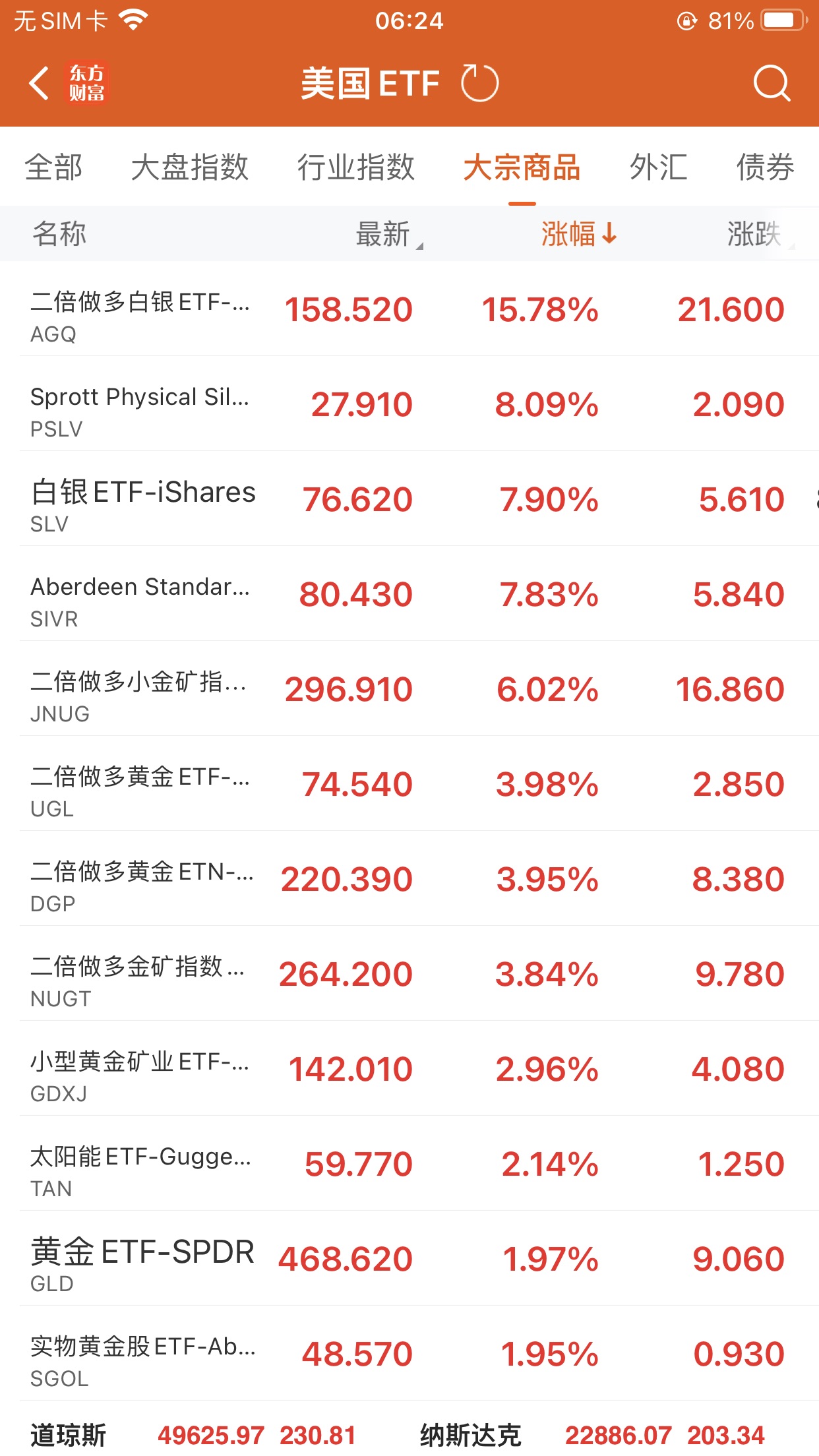Sort the list by 涨跌
The image size is (819, 1456).
click(x=755, y=234)
